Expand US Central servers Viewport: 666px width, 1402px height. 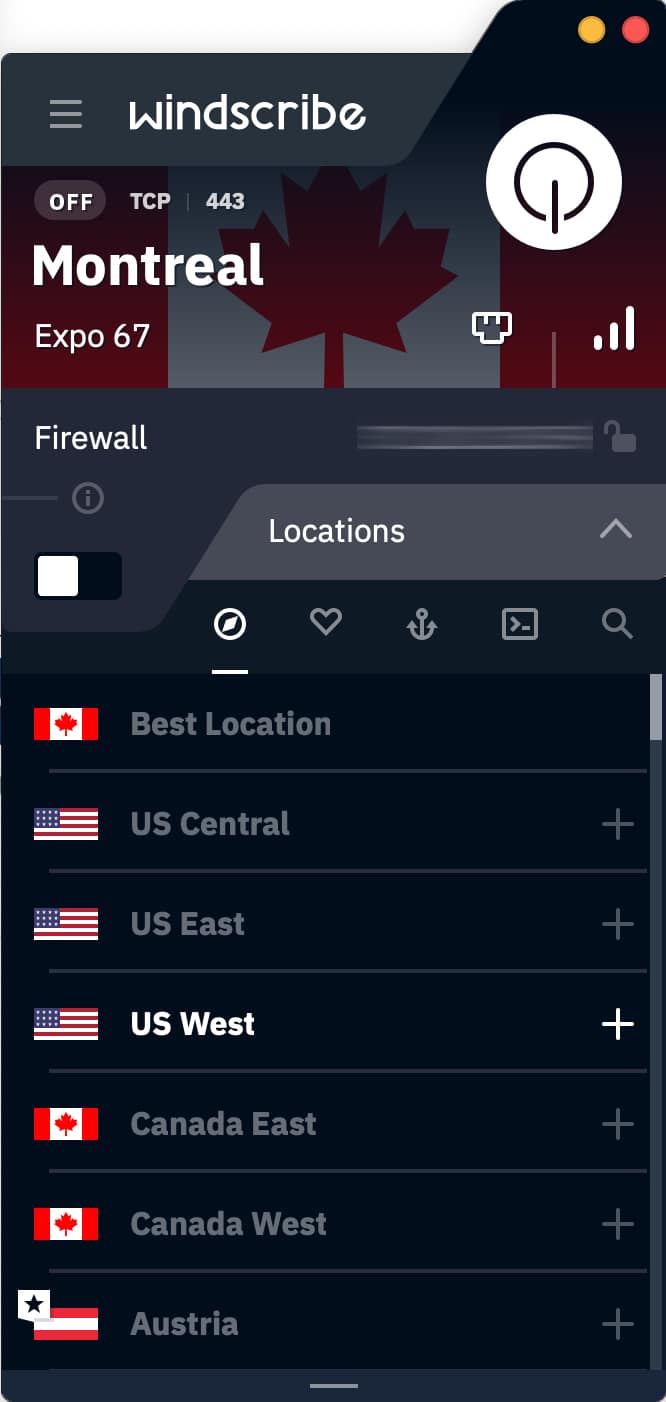618,824
